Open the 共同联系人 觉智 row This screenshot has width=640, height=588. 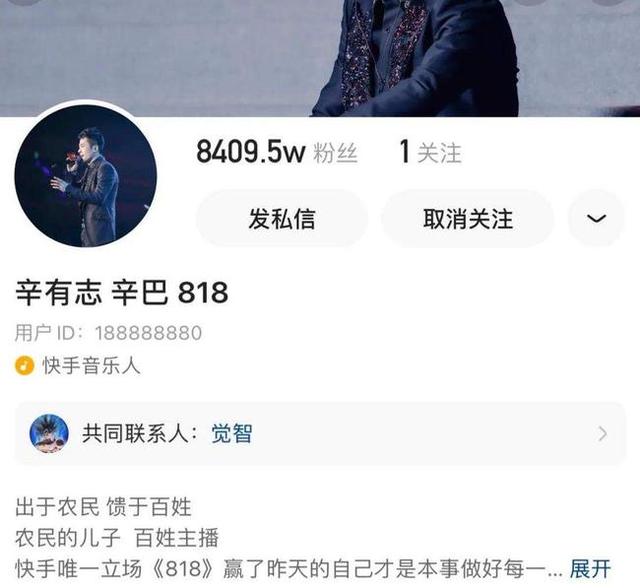tap(319, 433)
